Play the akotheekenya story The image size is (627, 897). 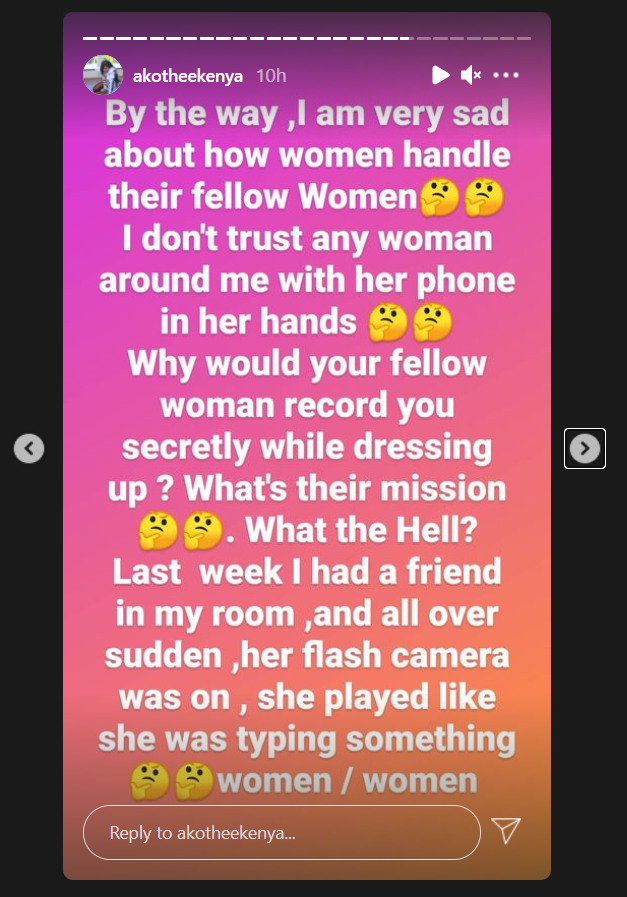coord(440,75)
